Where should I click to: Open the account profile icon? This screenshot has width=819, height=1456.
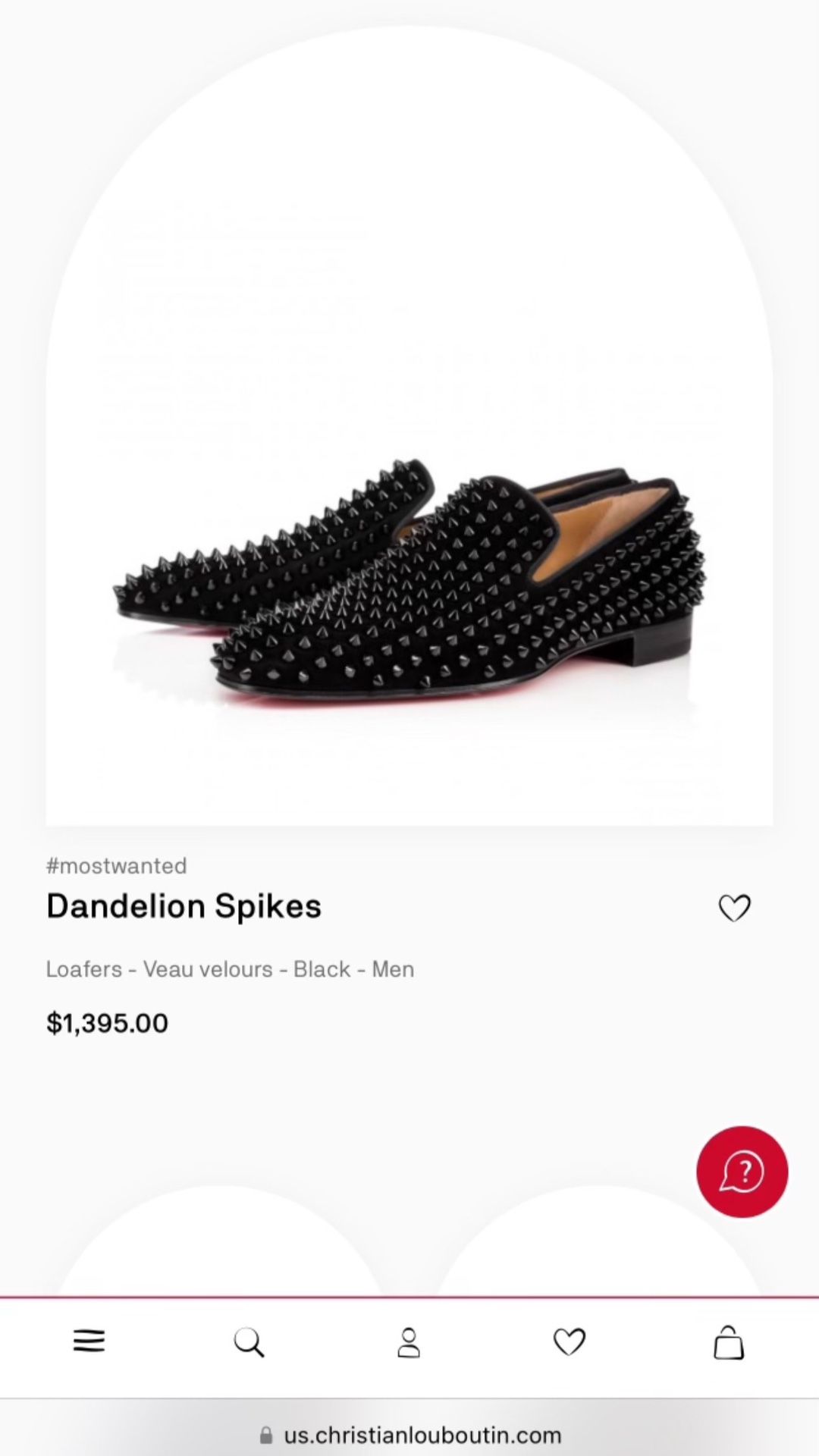[x=409, y=1341]
